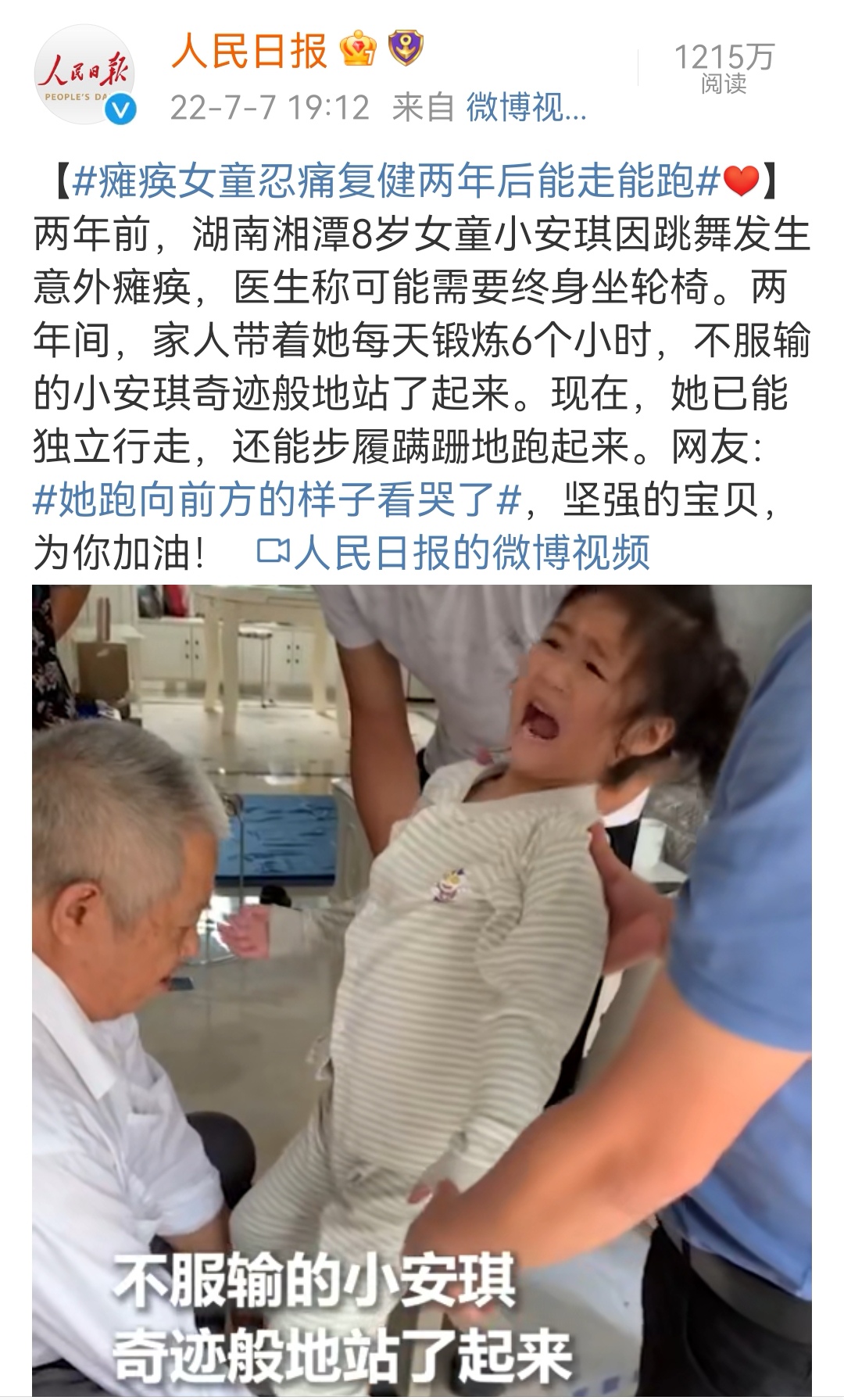
Task: Open the 微博视... source link
Action: [526, 106]
